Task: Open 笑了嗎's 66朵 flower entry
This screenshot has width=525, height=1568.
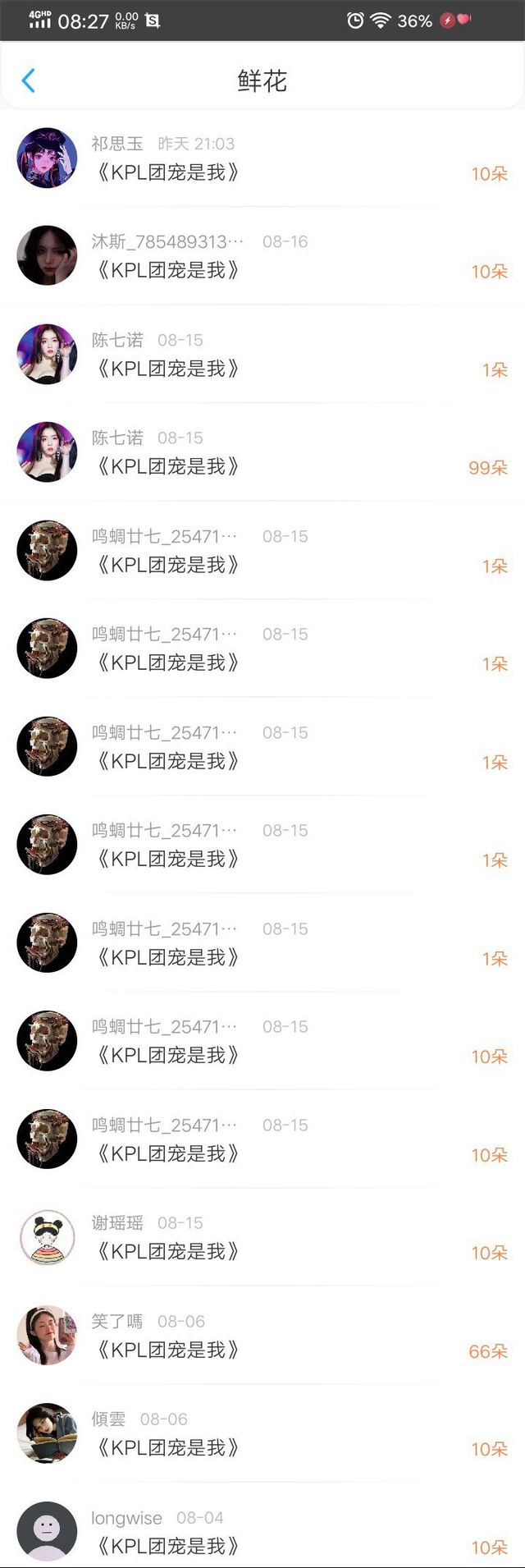Action: 262,1335
